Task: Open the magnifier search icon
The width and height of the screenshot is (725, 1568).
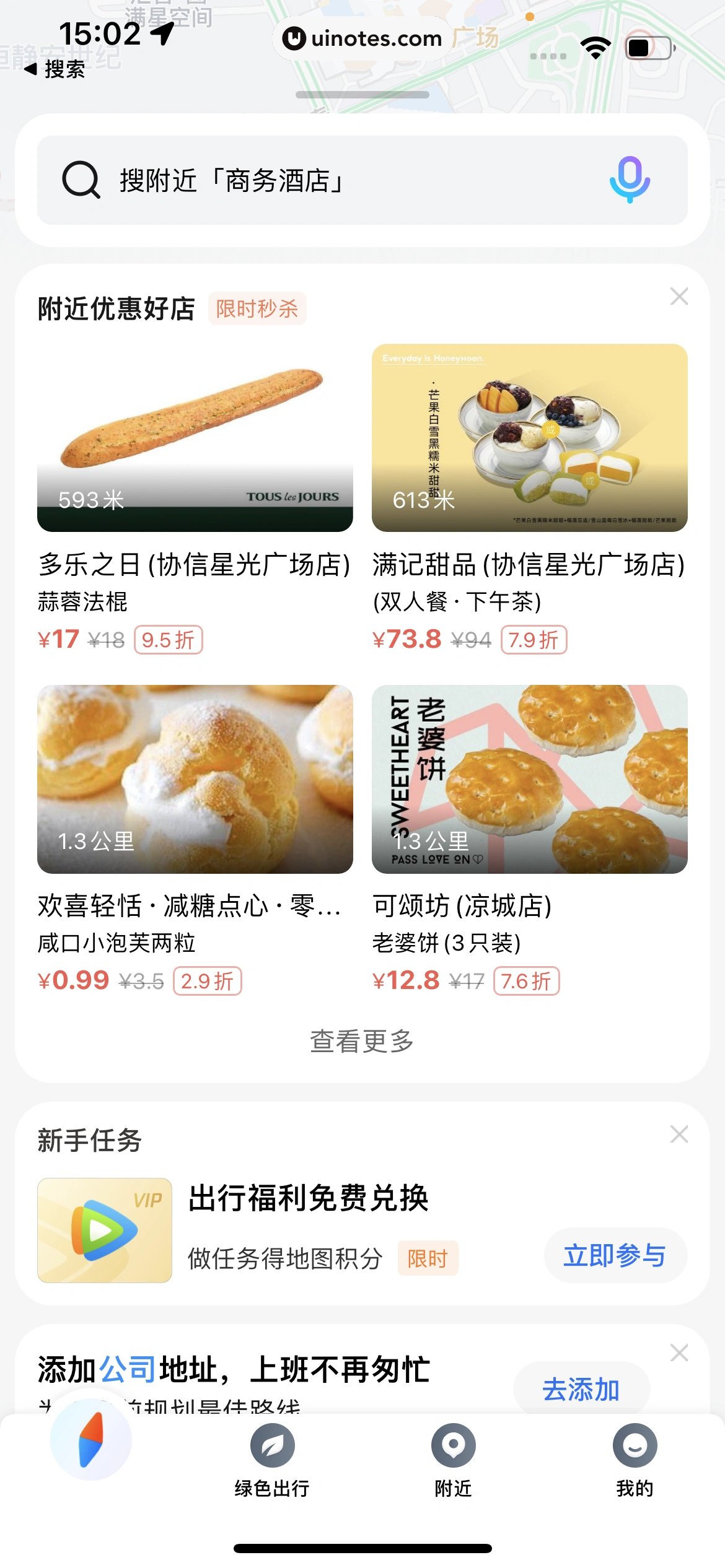Action: click(81, 181)
